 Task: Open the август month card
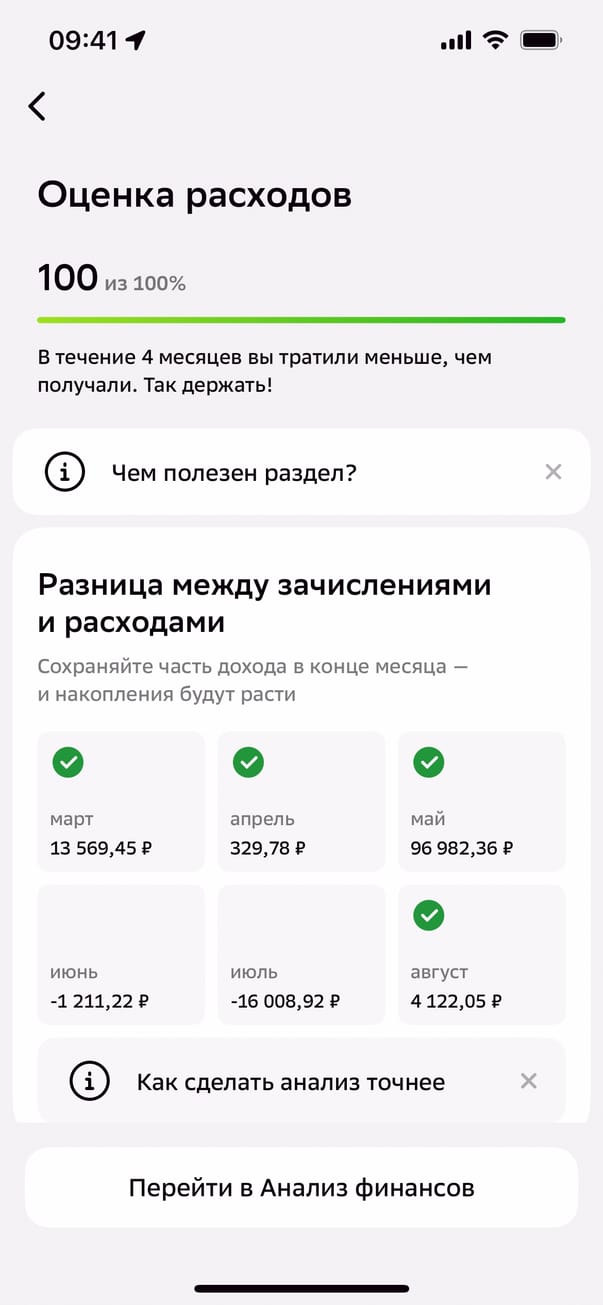click(481, 954)
